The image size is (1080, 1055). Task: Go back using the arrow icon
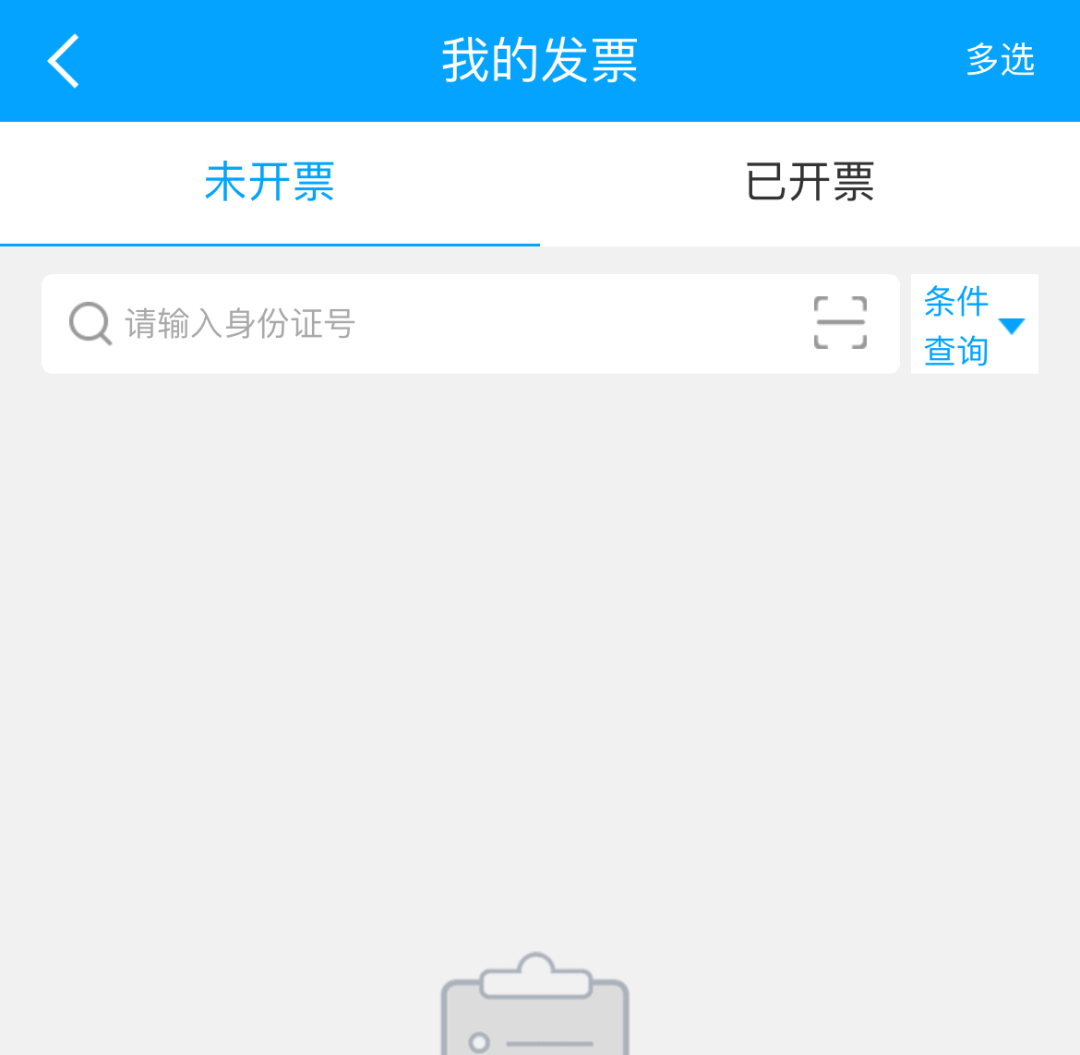point(63,61)
